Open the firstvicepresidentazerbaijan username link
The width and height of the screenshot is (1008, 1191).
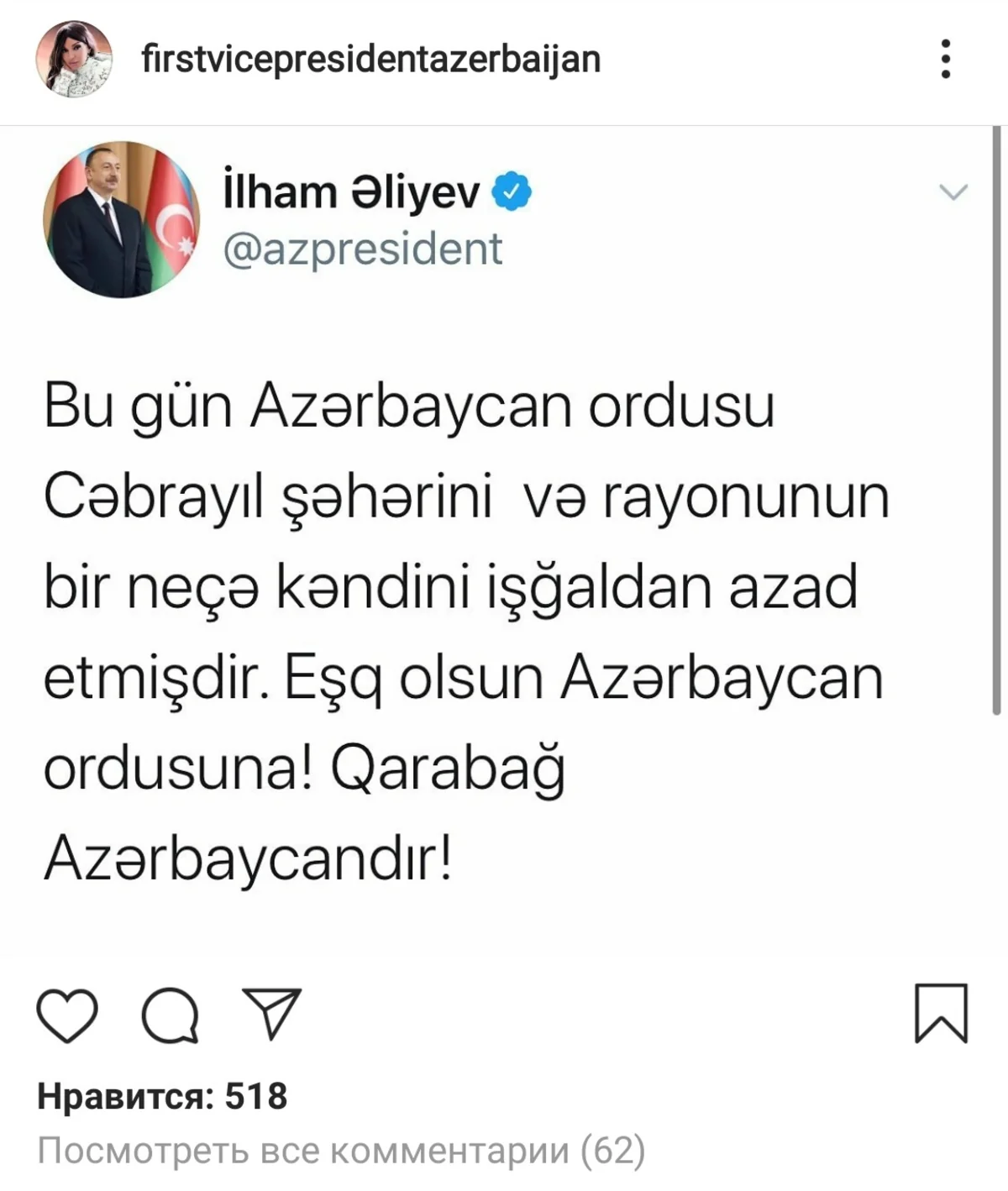click(x=370, y=60)
